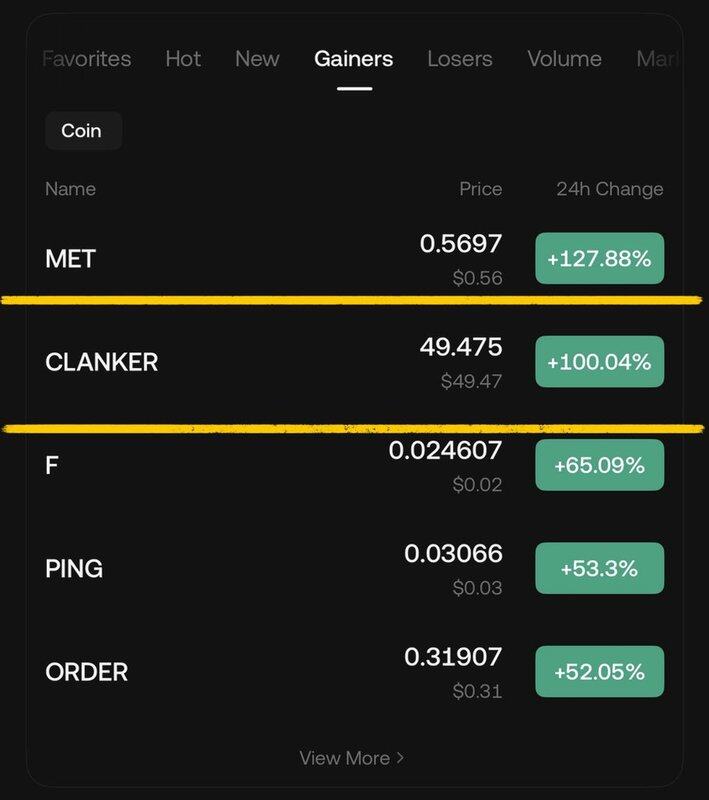Switch to the Losers tab

[460, 59]
